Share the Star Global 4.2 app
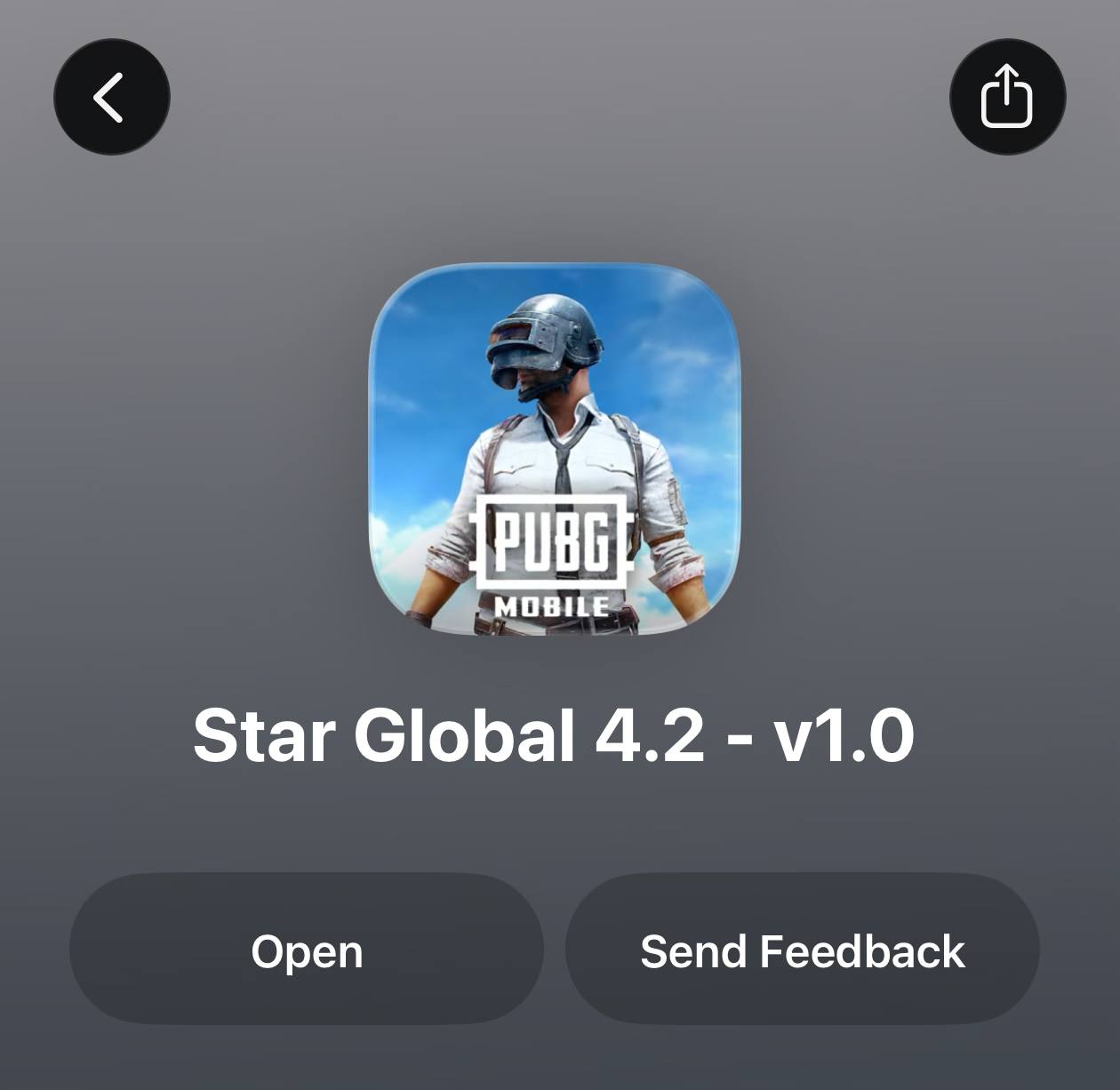 click(1007, 97)
